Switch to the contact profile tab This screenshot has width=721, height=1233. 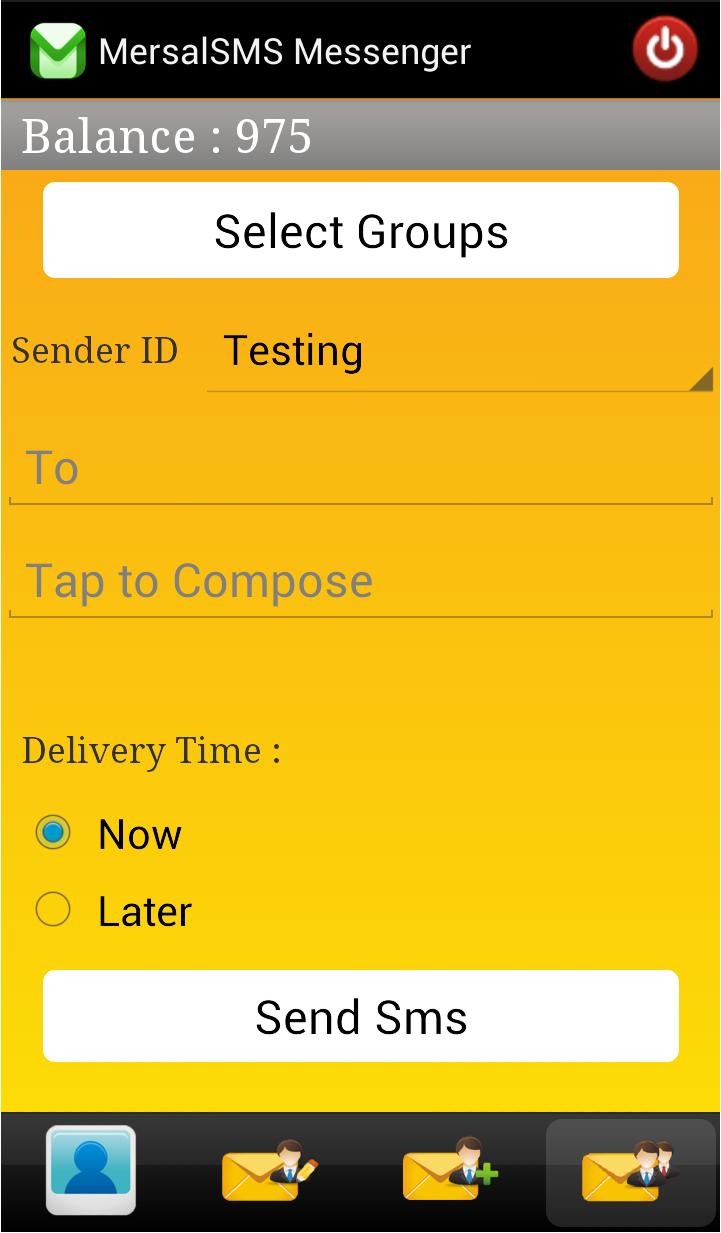[90, 1171]
